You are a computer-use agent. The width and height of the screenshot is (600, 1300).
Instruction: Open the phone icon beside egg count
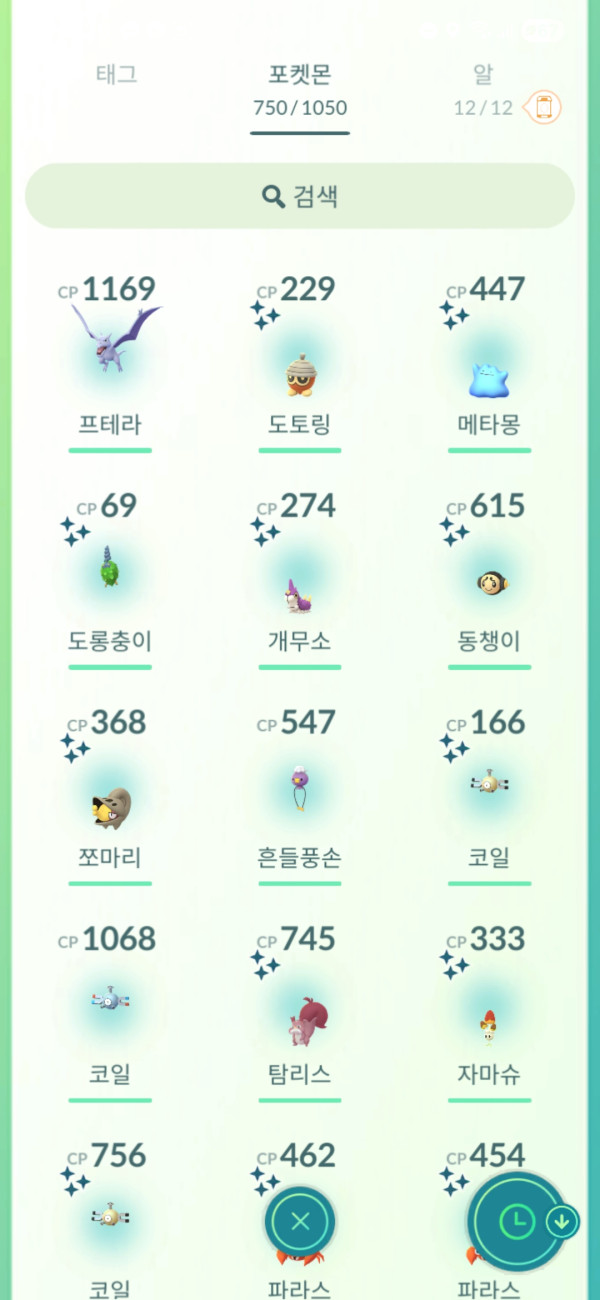pyautogui.click(x=544, y=107)
